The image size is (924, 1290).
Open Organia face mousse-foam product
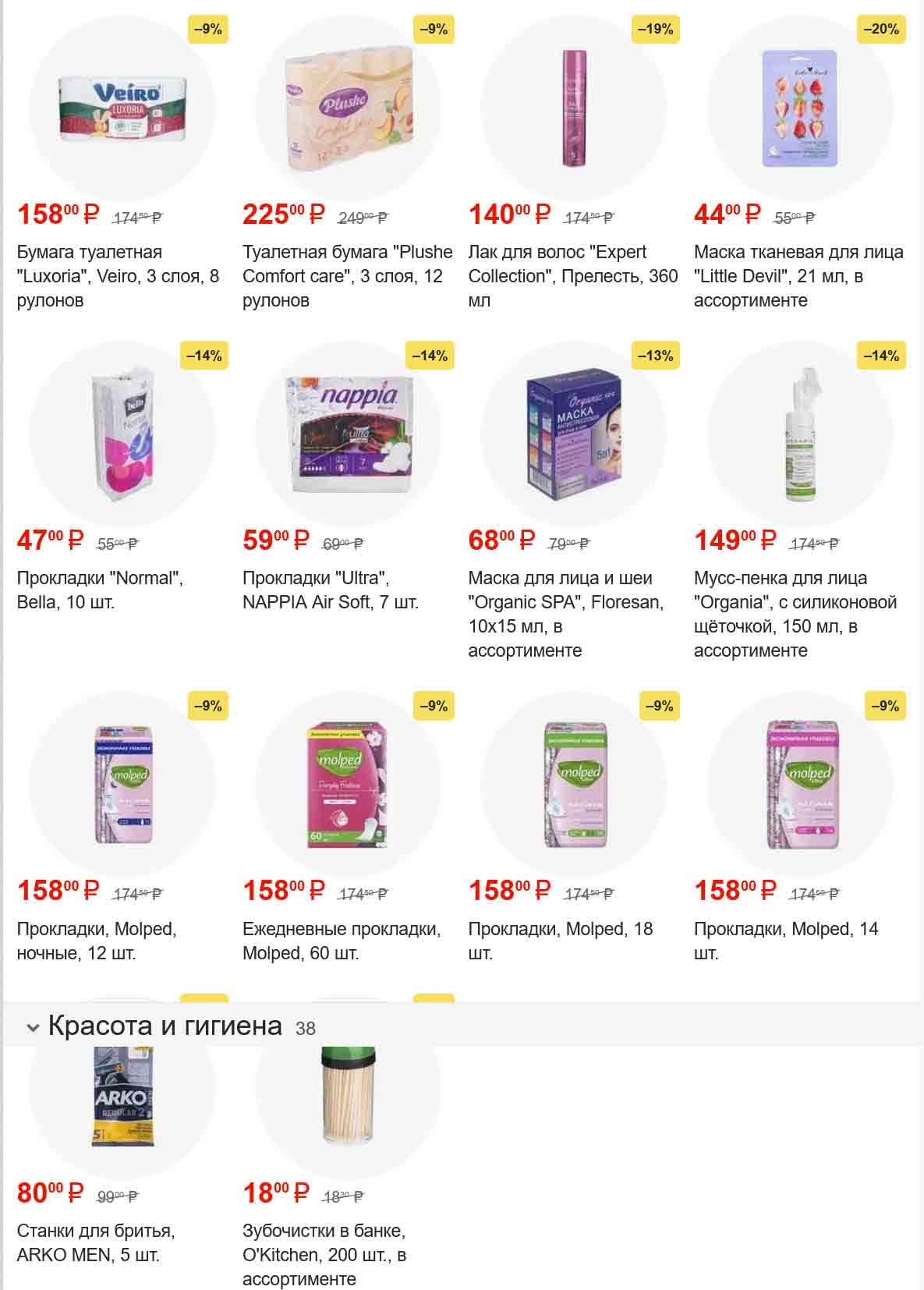coord(799,435)
